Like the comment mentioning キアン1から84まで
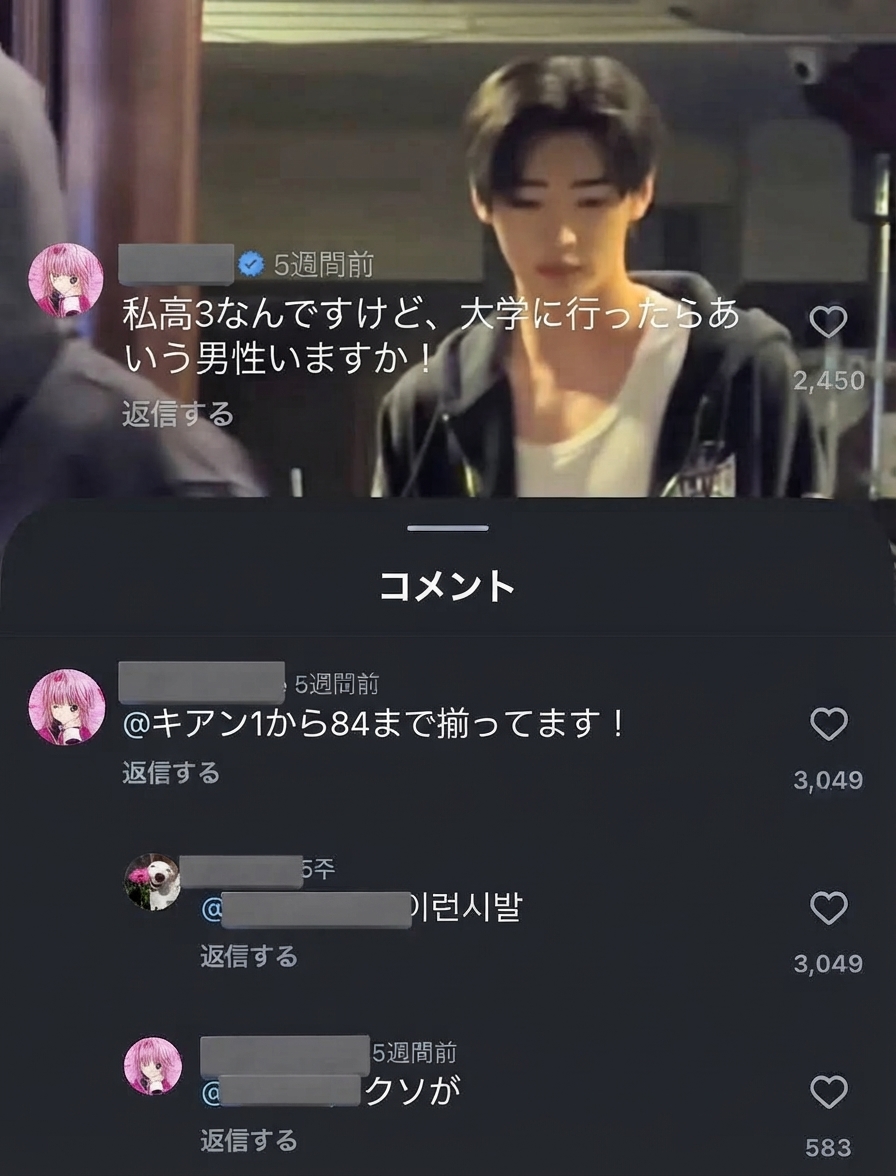The height and width of the screenshot is (1176, 896). point(829,724)
